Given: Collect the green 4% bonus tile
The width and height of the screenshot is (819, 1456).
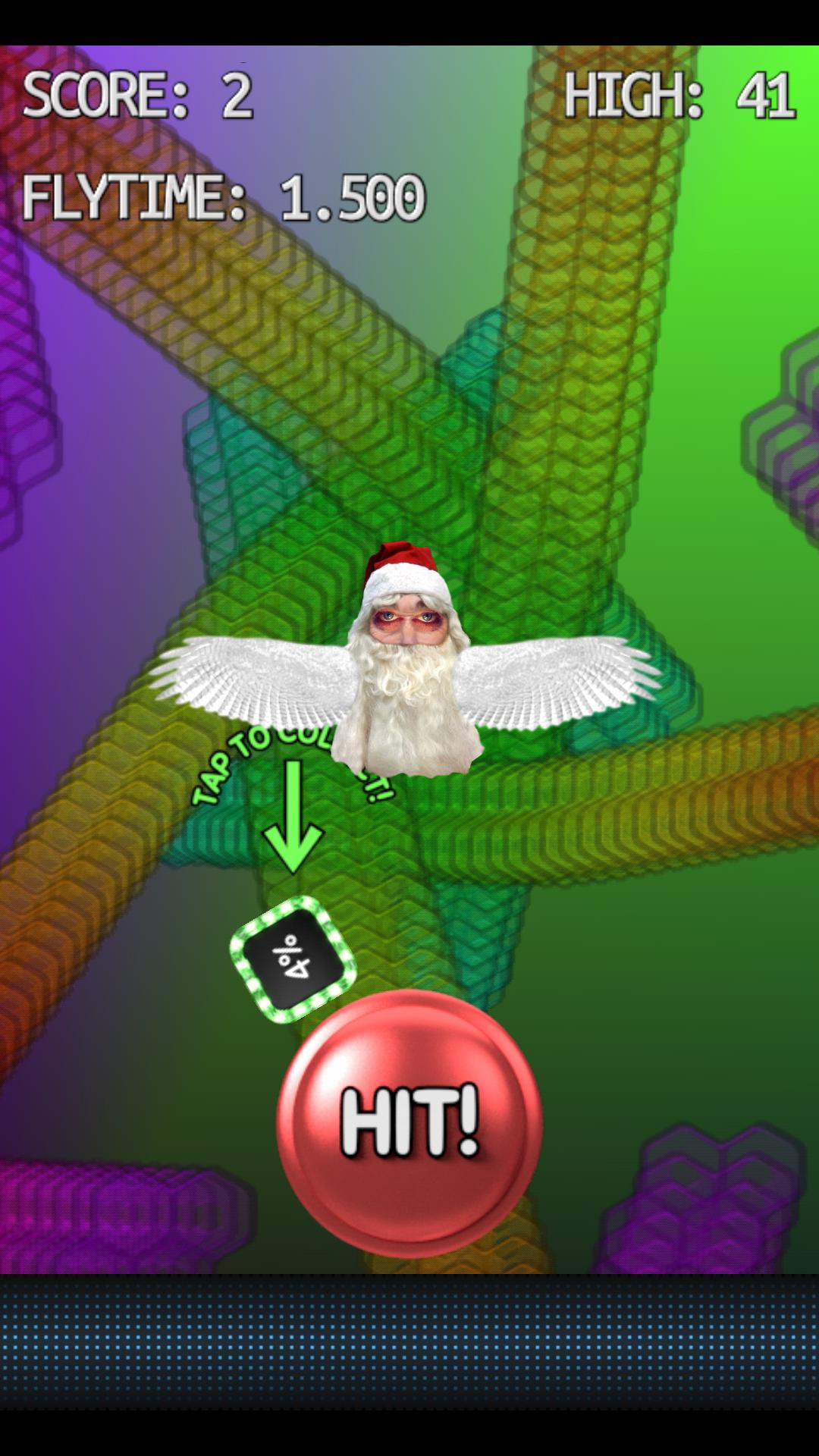Looking at the screenshot, I should 293,959.
